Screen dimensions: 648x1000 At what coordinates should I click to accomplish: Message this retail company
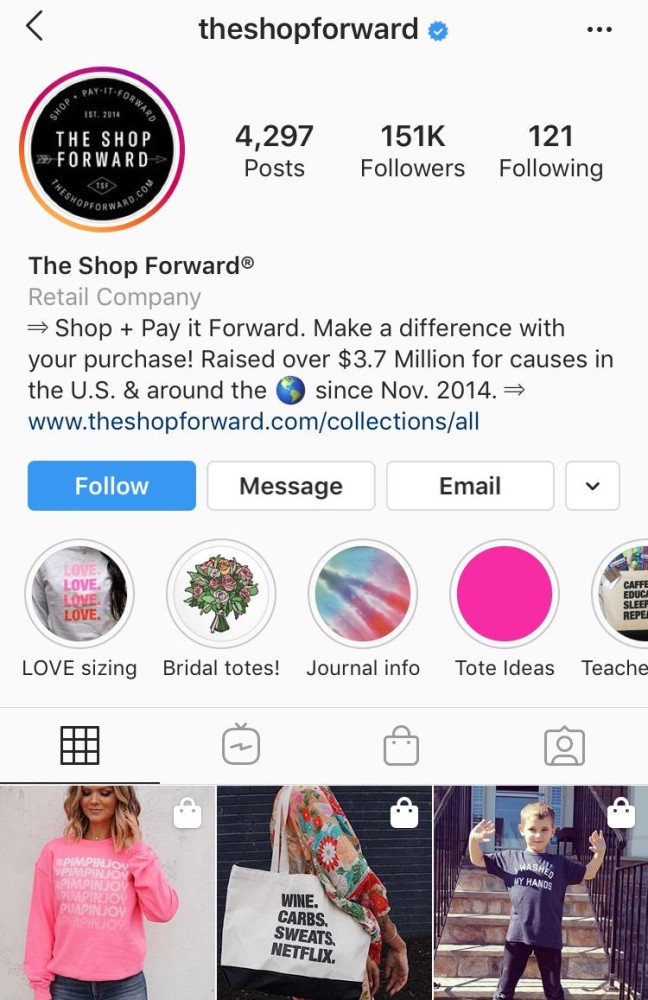pyautogui.click(x=291, y=486)
